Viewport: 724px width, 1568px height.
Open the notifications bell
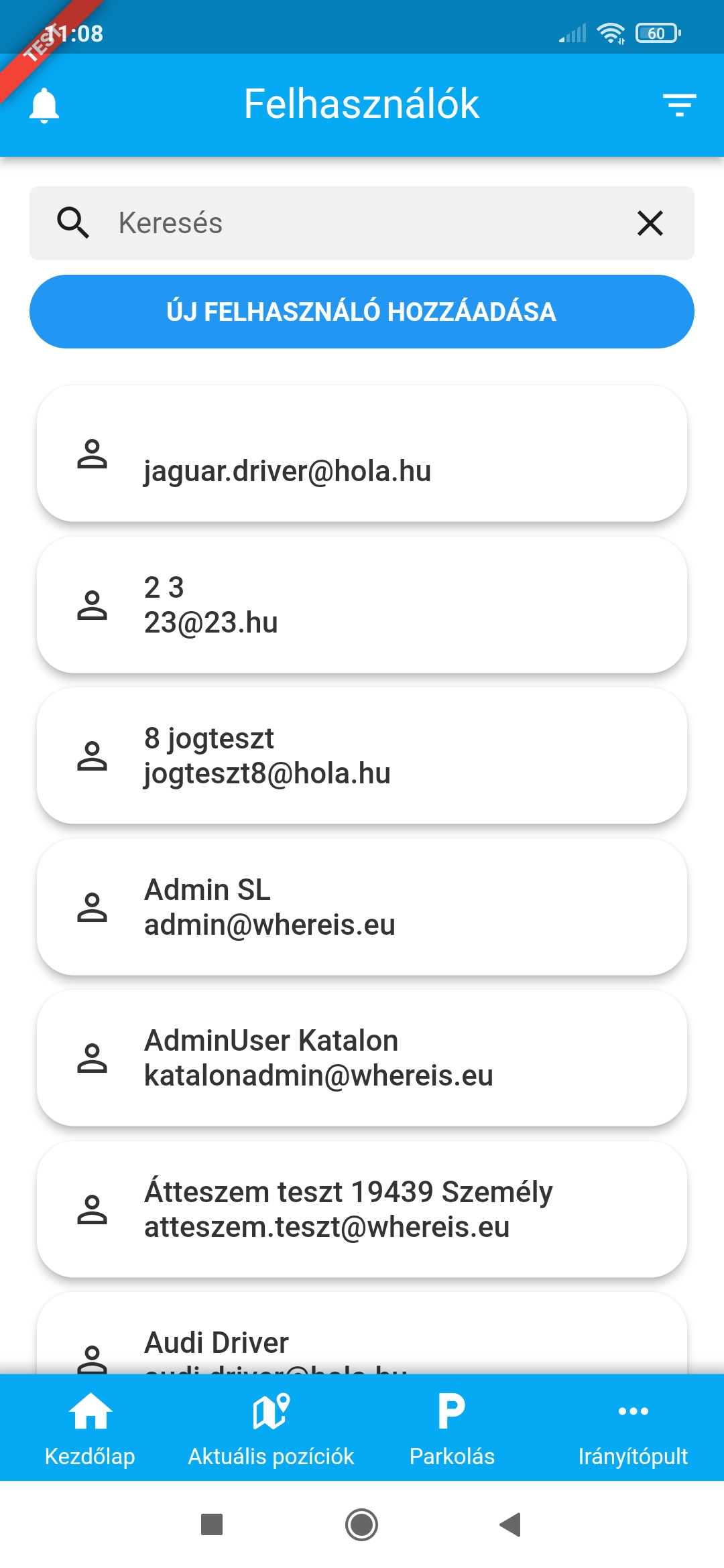44,105
